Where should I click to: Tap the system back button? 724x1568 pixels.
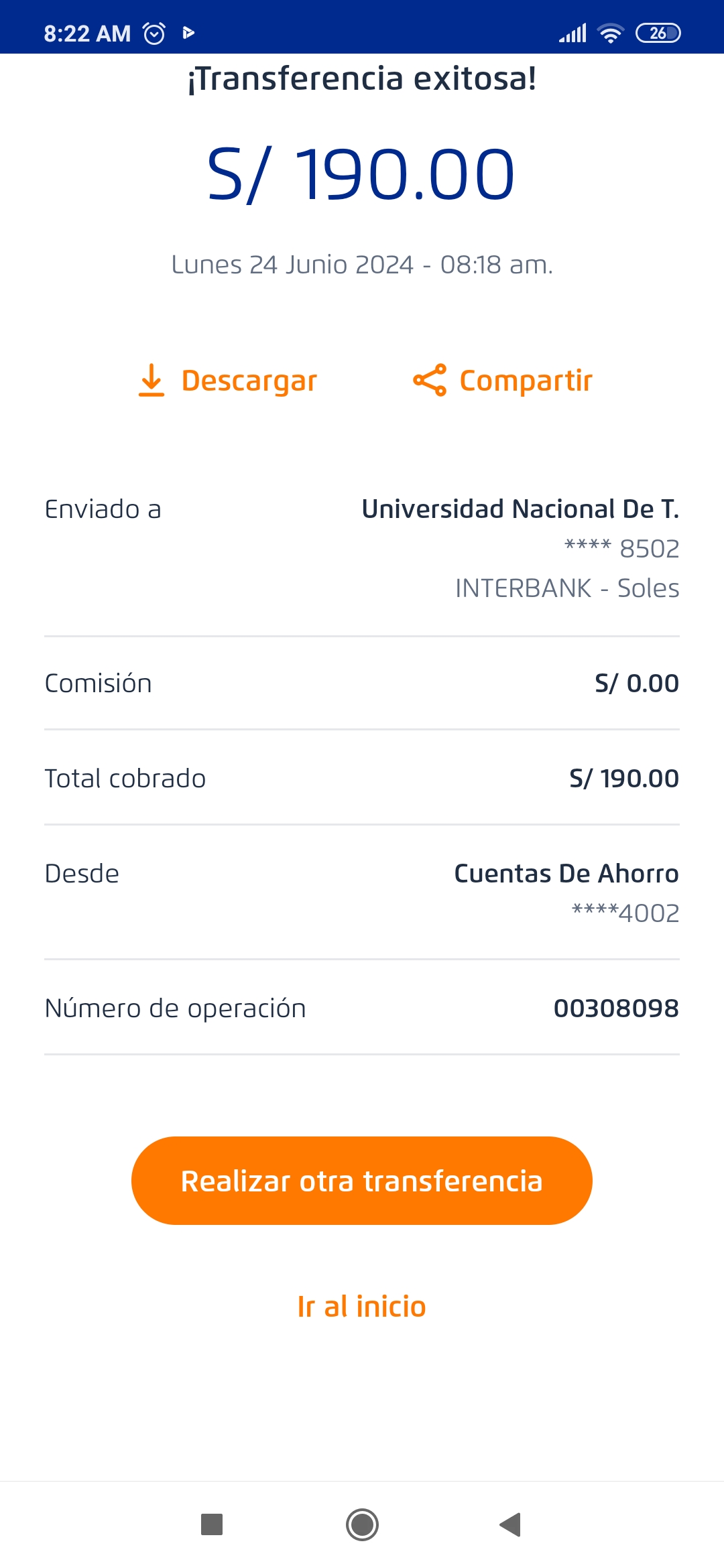[x=511, y=1524]
